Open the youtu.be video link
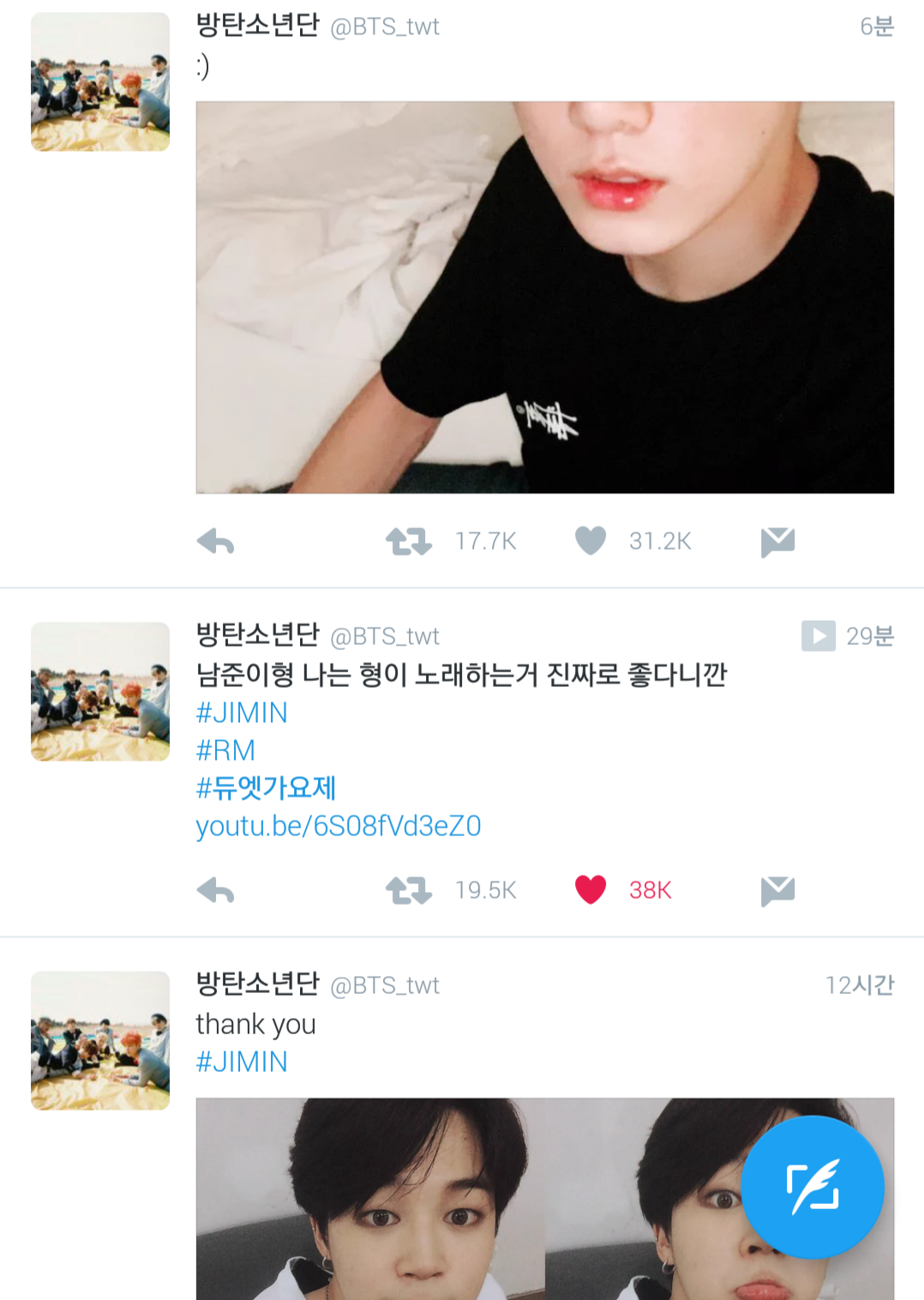 pos(339,826)
